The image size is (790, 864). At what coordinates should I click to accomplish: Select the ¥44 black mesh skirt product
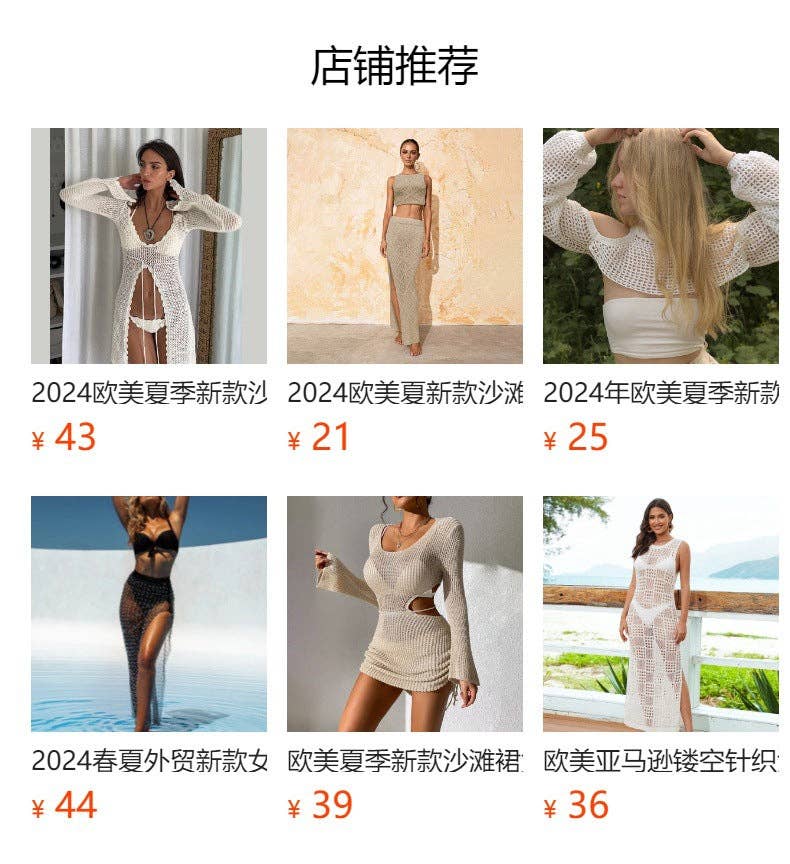pos(149,614)
